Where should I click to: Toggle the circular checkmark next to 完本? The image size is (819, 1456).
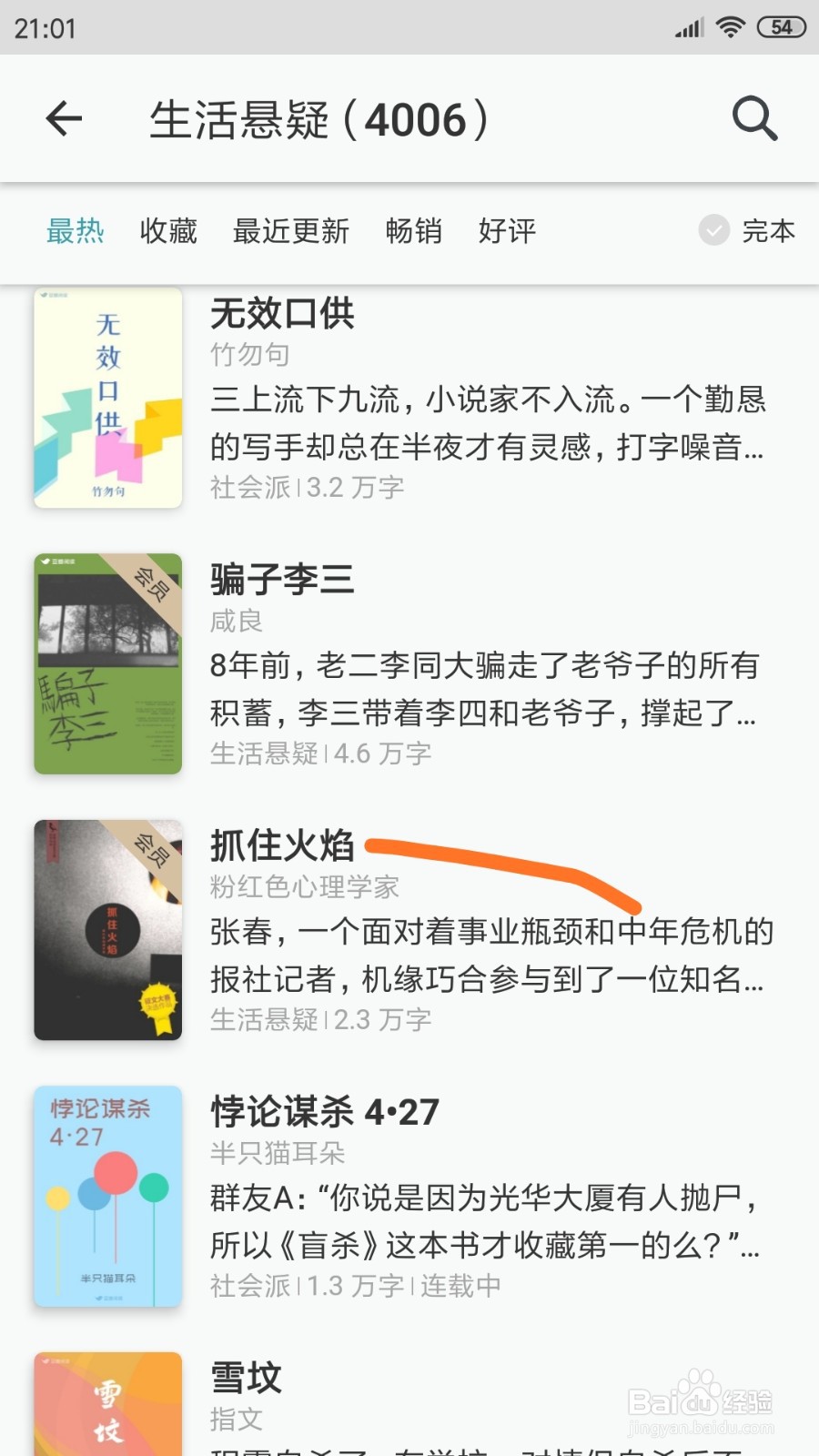point(713,232)
